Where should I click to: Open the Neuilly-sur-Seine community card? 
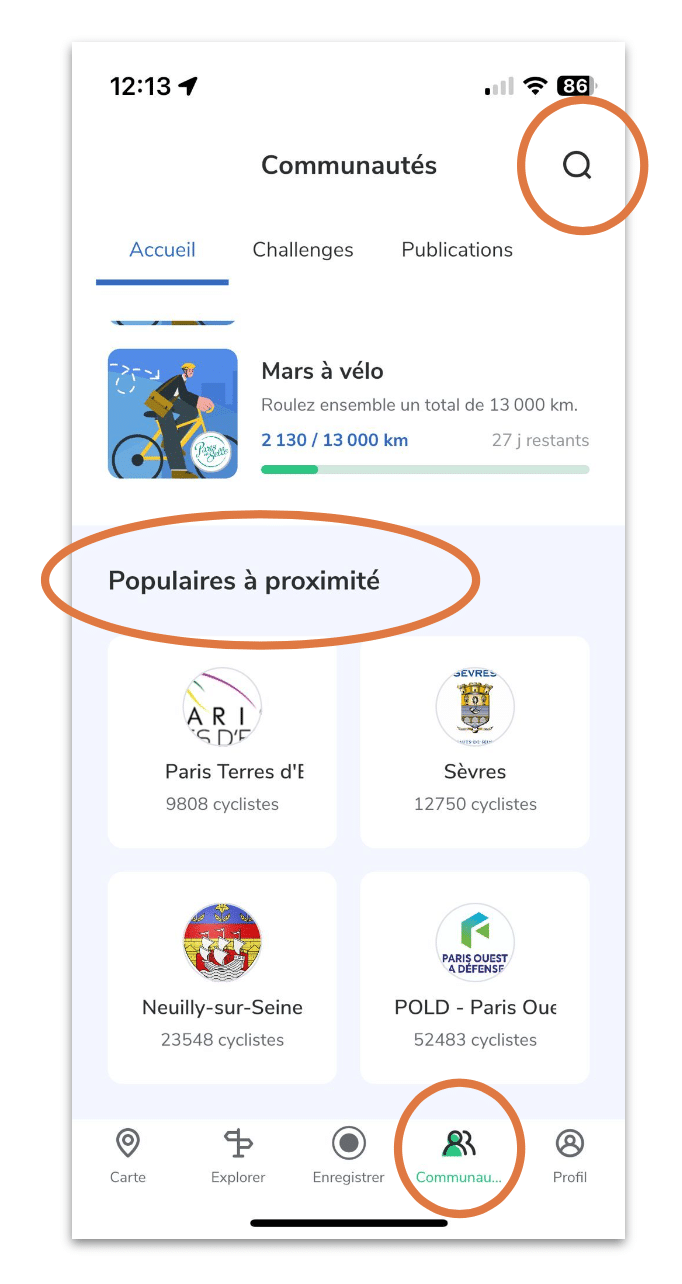point(222,977)
